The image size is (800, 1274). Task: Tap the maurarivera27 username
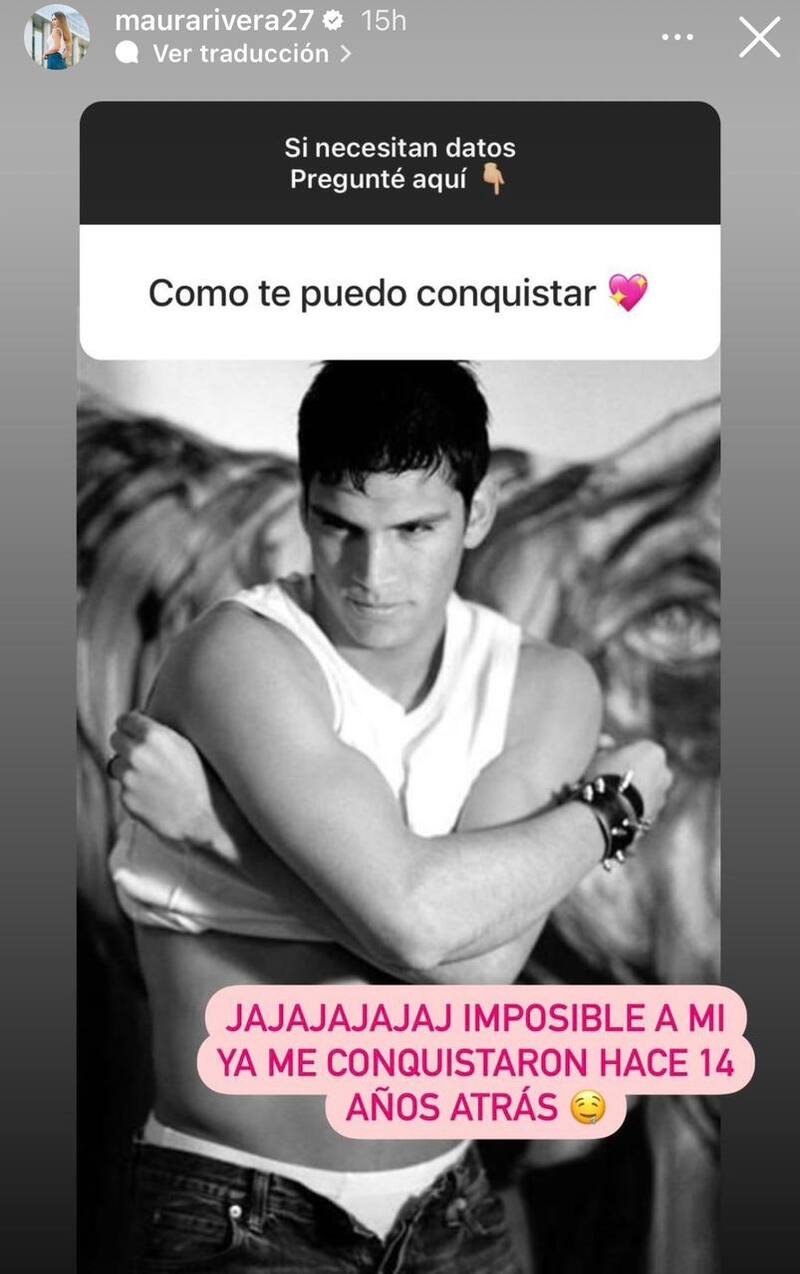(x=214, y=20)
